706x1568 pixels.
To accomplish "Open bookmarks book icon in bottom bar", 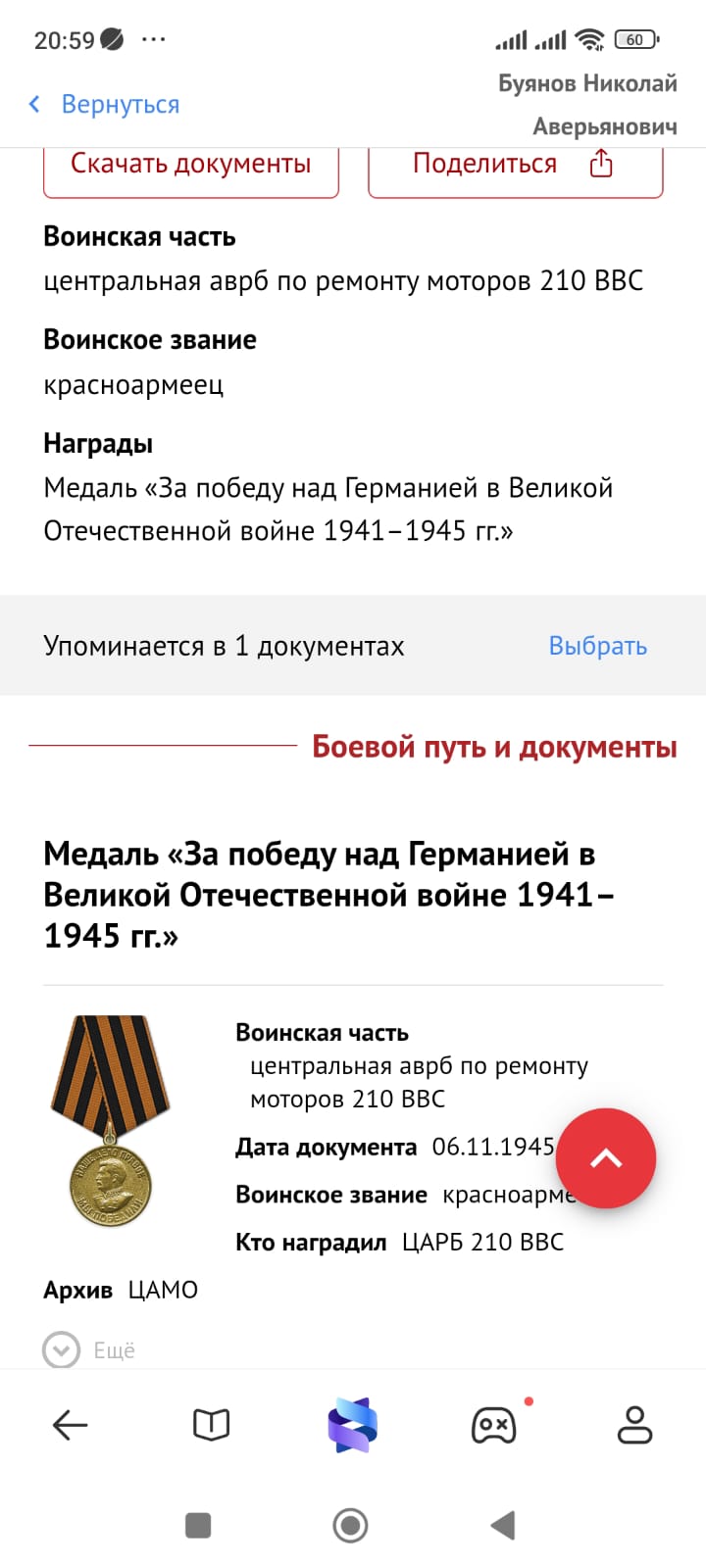I will [211, 1425].
